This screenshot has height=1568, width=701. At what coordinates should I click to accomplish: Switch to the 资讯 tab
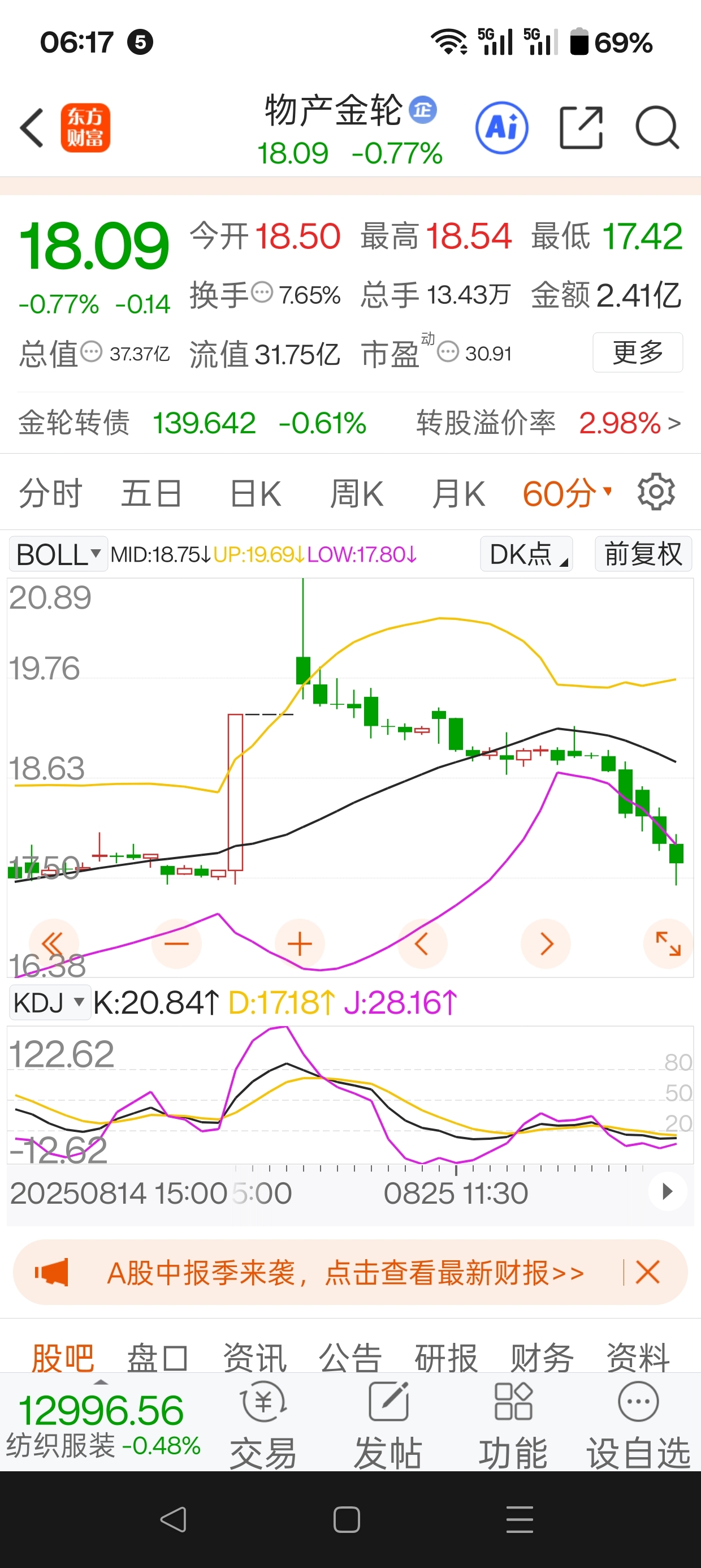[254, 1358]
